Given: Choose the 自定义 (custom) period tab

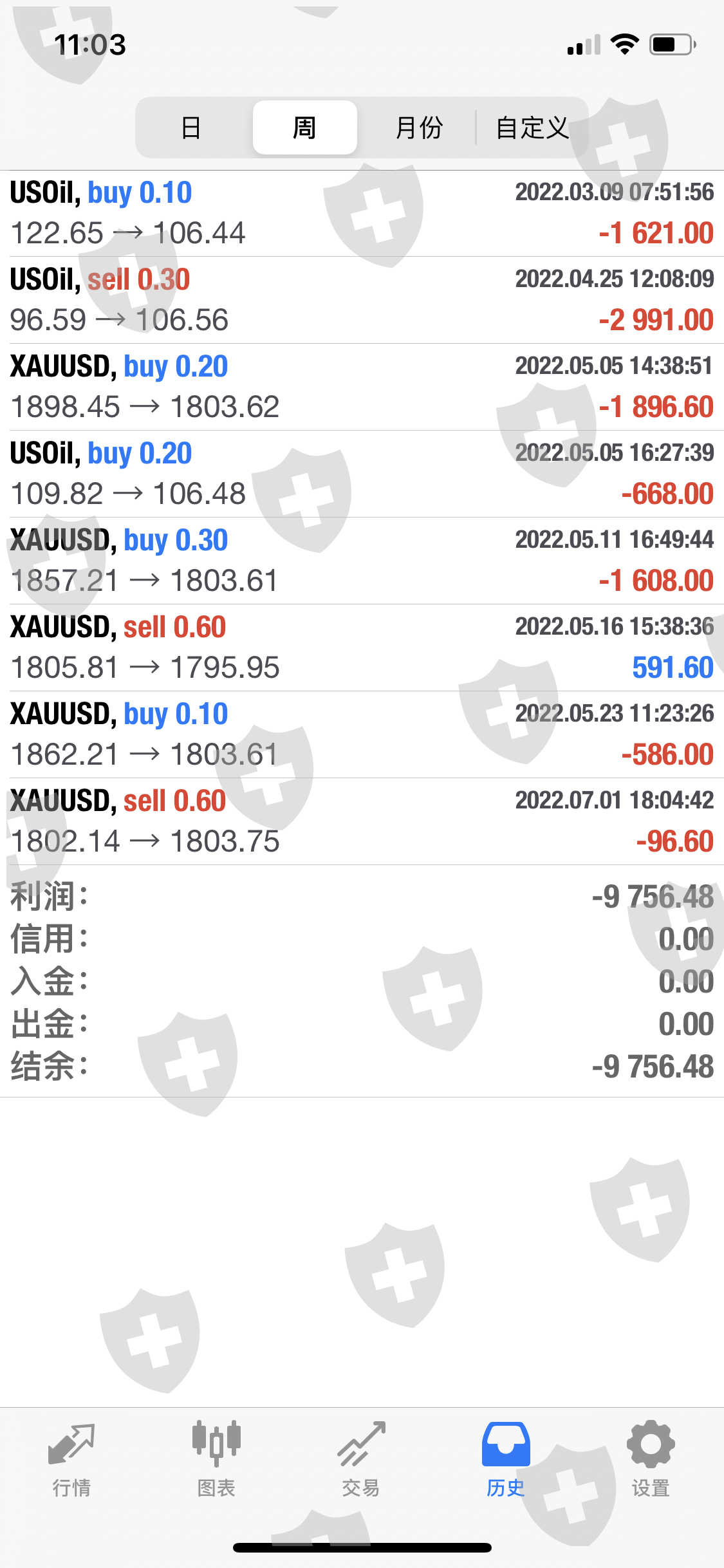Looking at the screenshot, I should tap(532, 127).
